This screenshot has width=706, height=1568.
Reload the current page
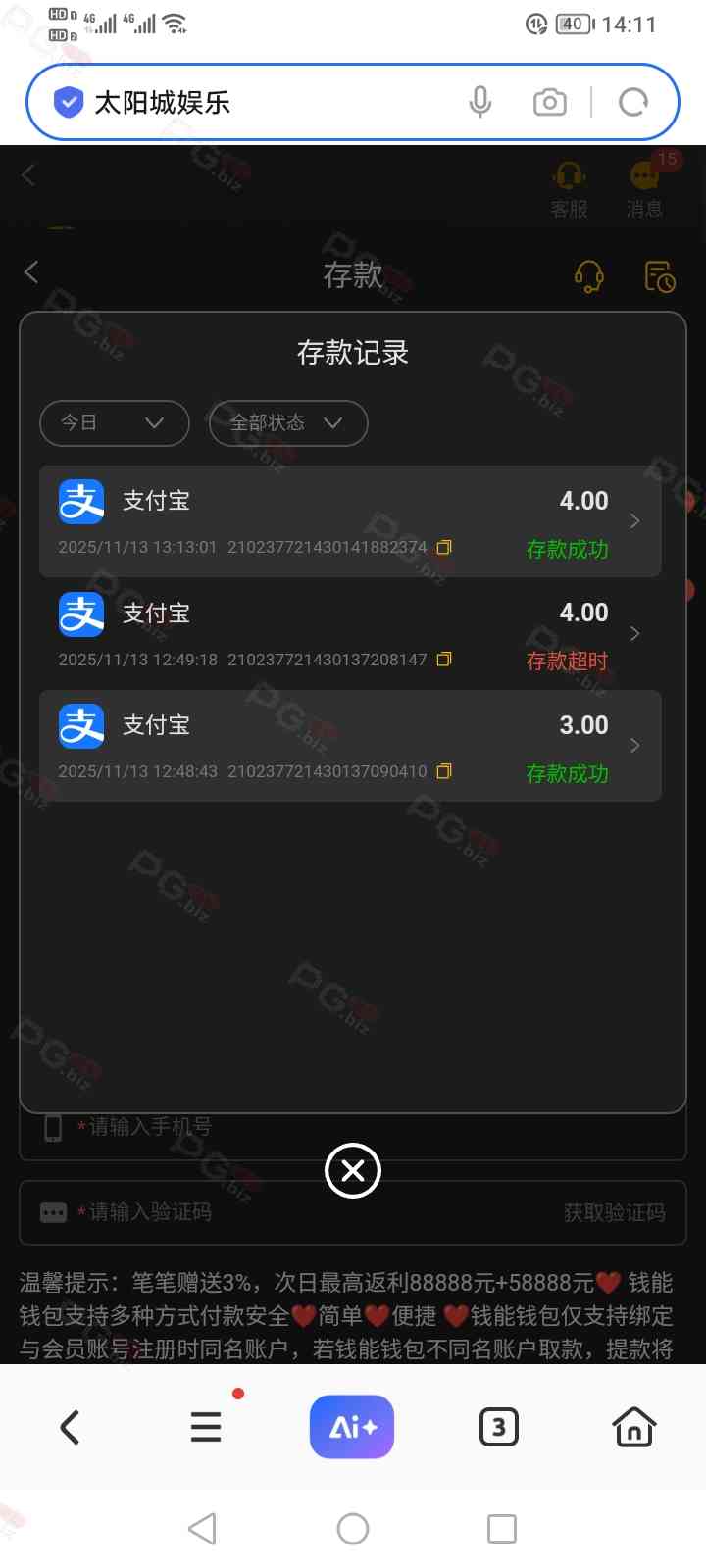click(x=633, y=102)
